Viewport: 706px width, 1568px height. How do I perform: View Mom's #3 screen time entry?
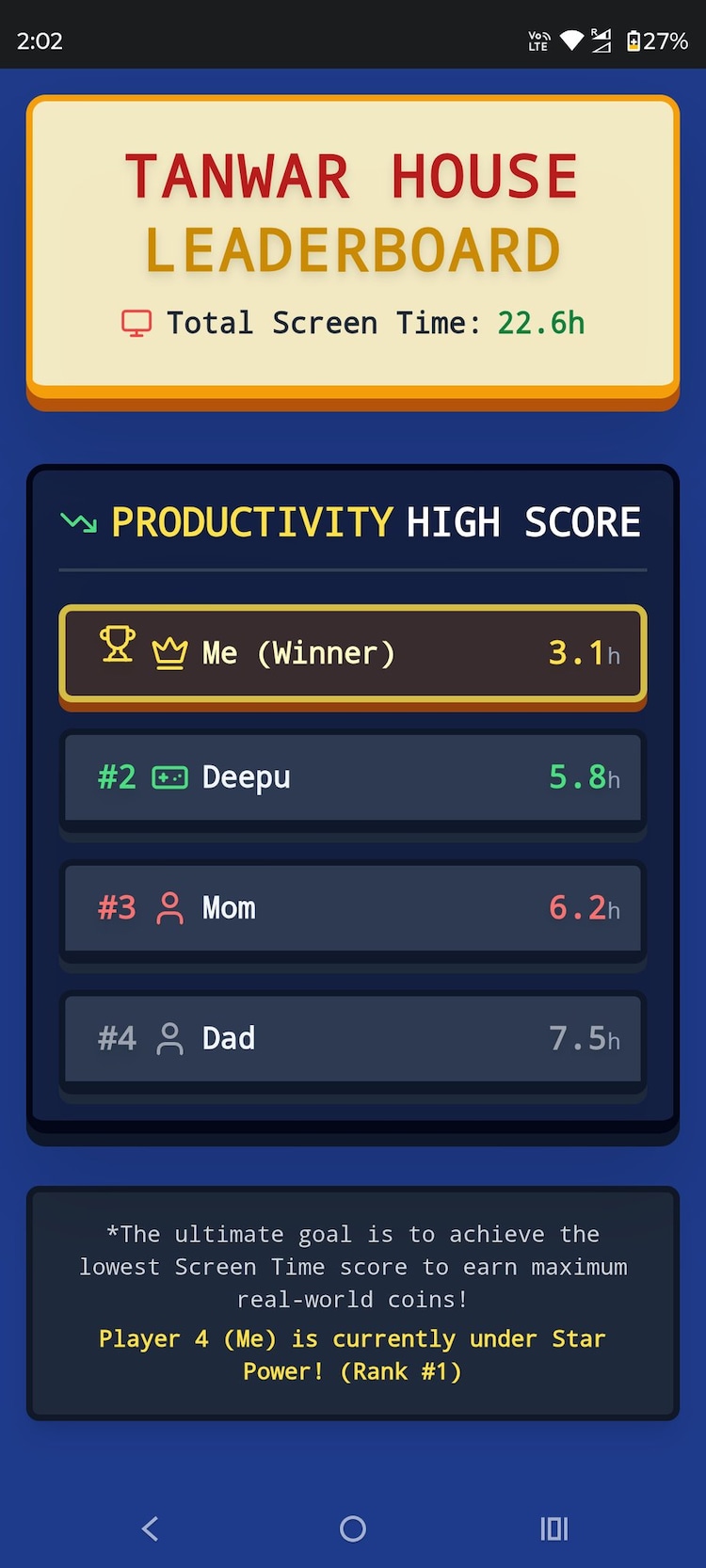[x=352, y=908]
